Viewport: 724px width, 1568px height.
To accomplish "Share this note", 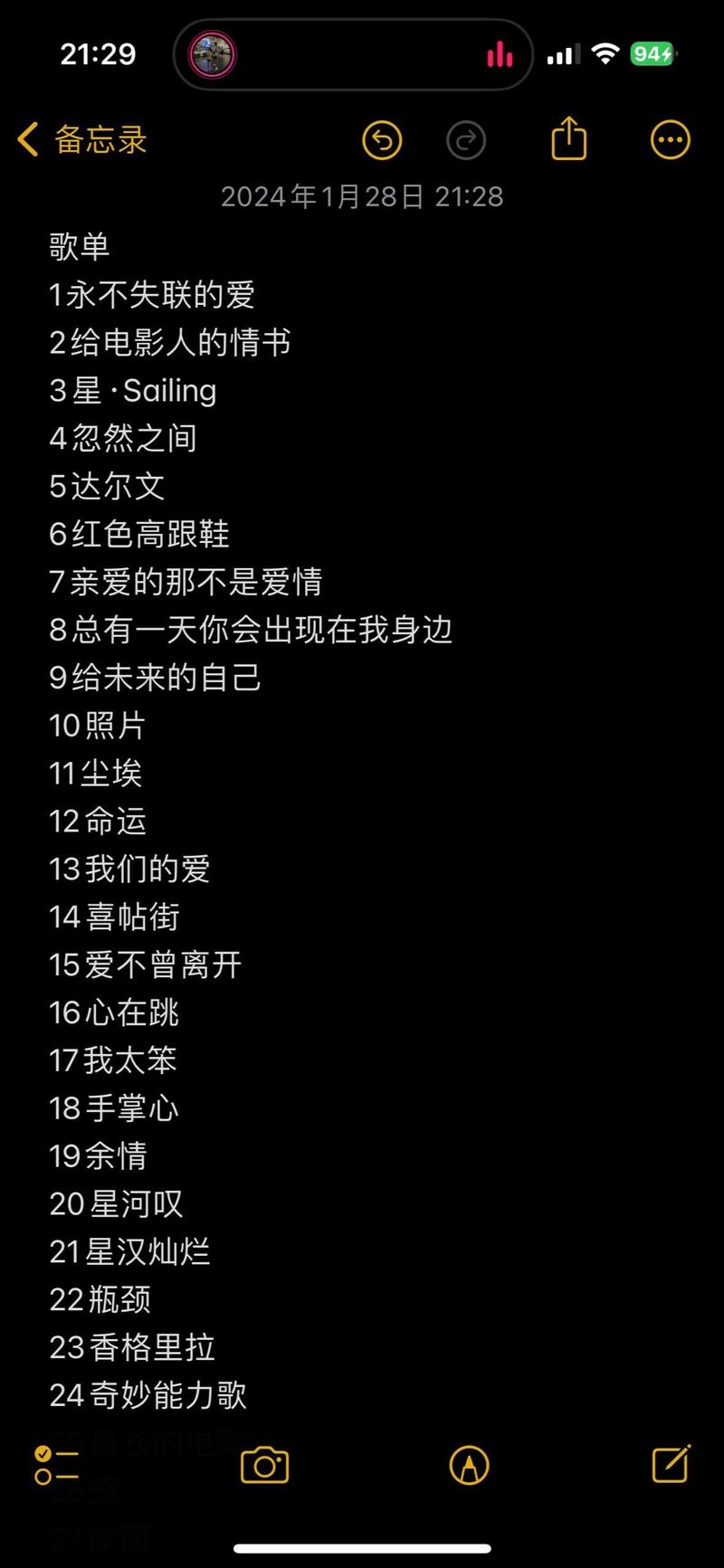I will coord(569,139).
